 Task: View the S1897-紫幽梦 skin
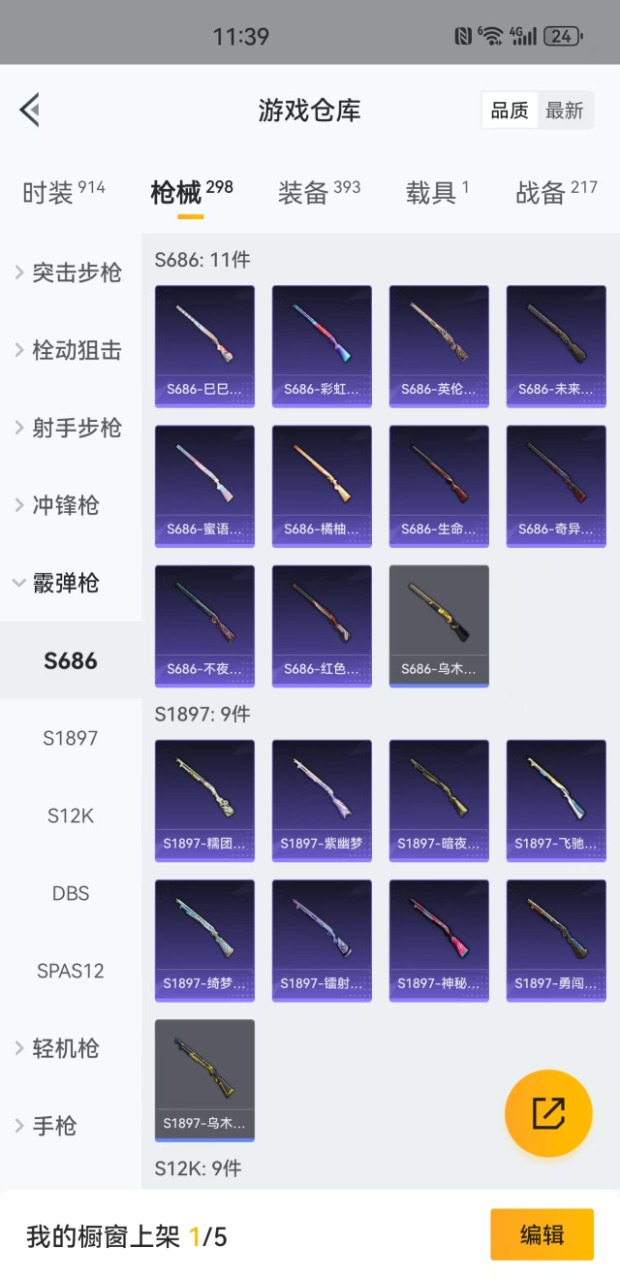[321, 800]
